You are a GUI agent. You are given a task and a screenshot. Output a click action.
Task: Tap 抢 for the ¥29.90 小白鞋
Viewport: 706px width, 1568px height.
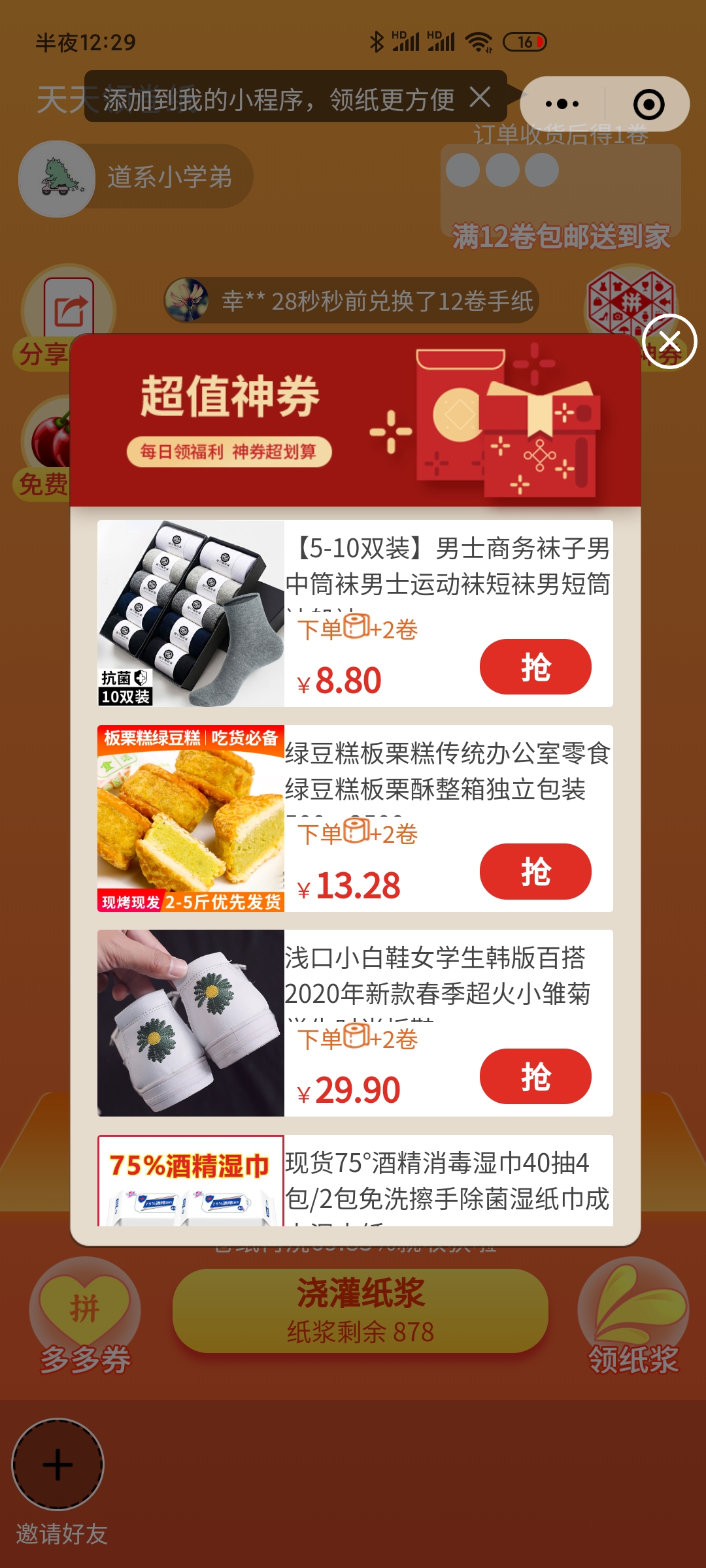click(x=535, y=1077)
